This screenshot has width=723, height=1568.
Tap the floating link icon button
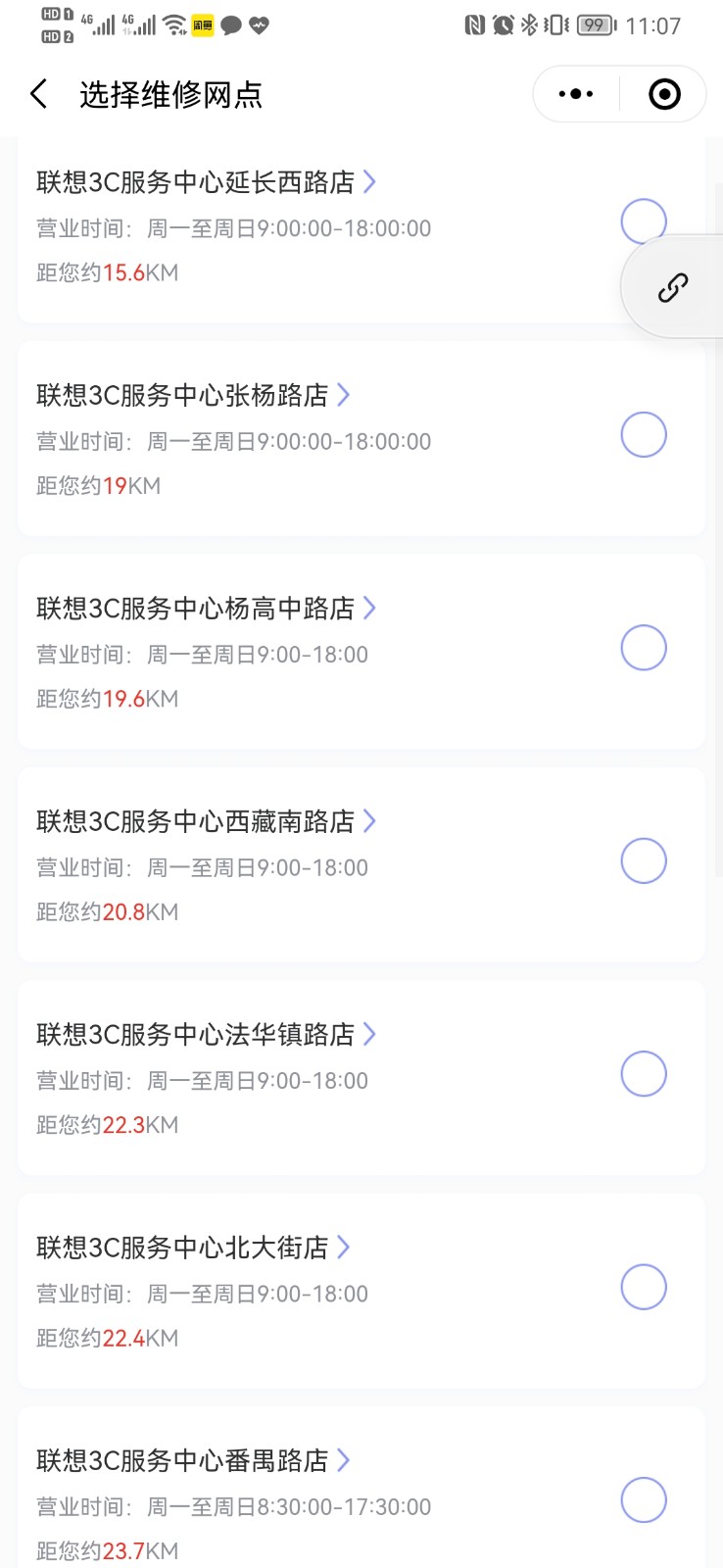673,287
